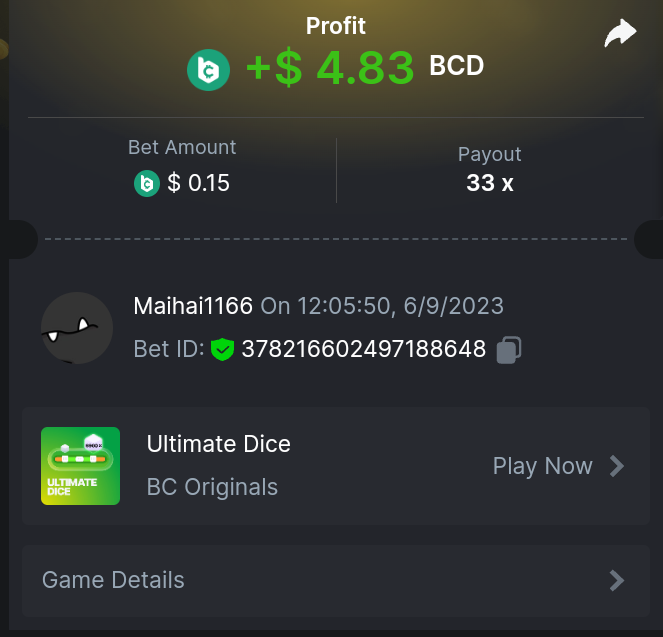663x637 pixels.
Task: Copy the Bet ID number
Action: (509, 350)
